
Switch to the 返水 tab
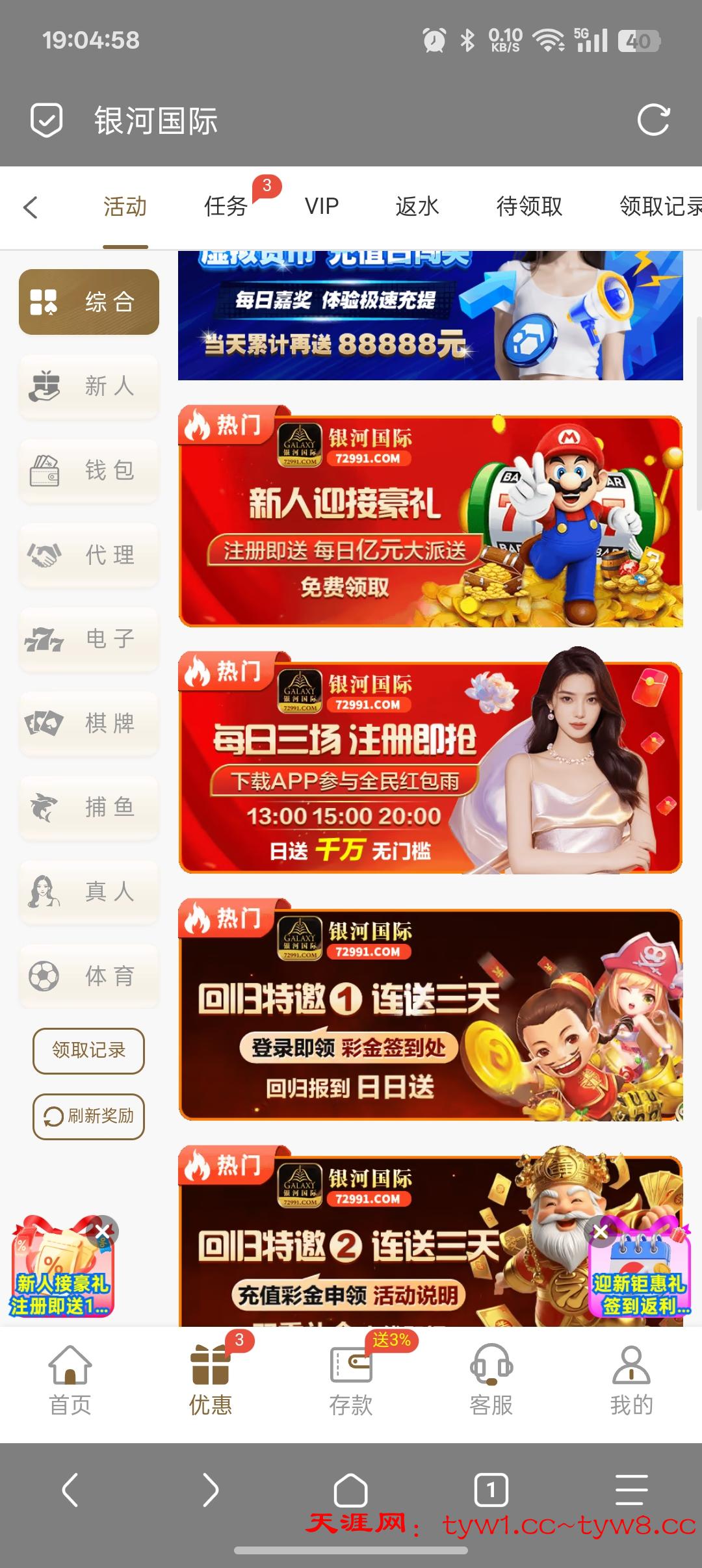pos(417,207)
